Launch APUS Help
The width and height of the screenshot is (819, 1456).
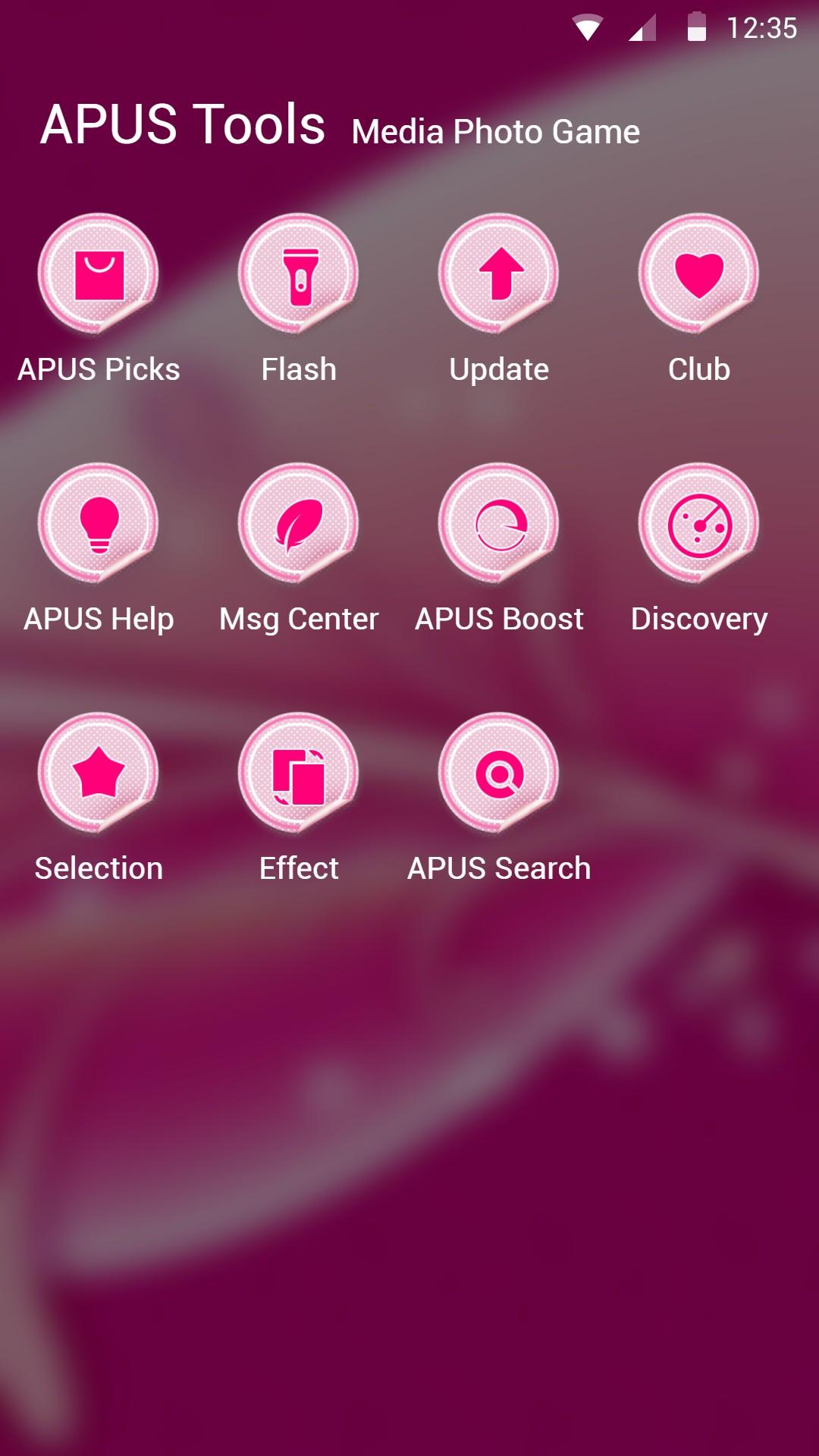[99, 524]
